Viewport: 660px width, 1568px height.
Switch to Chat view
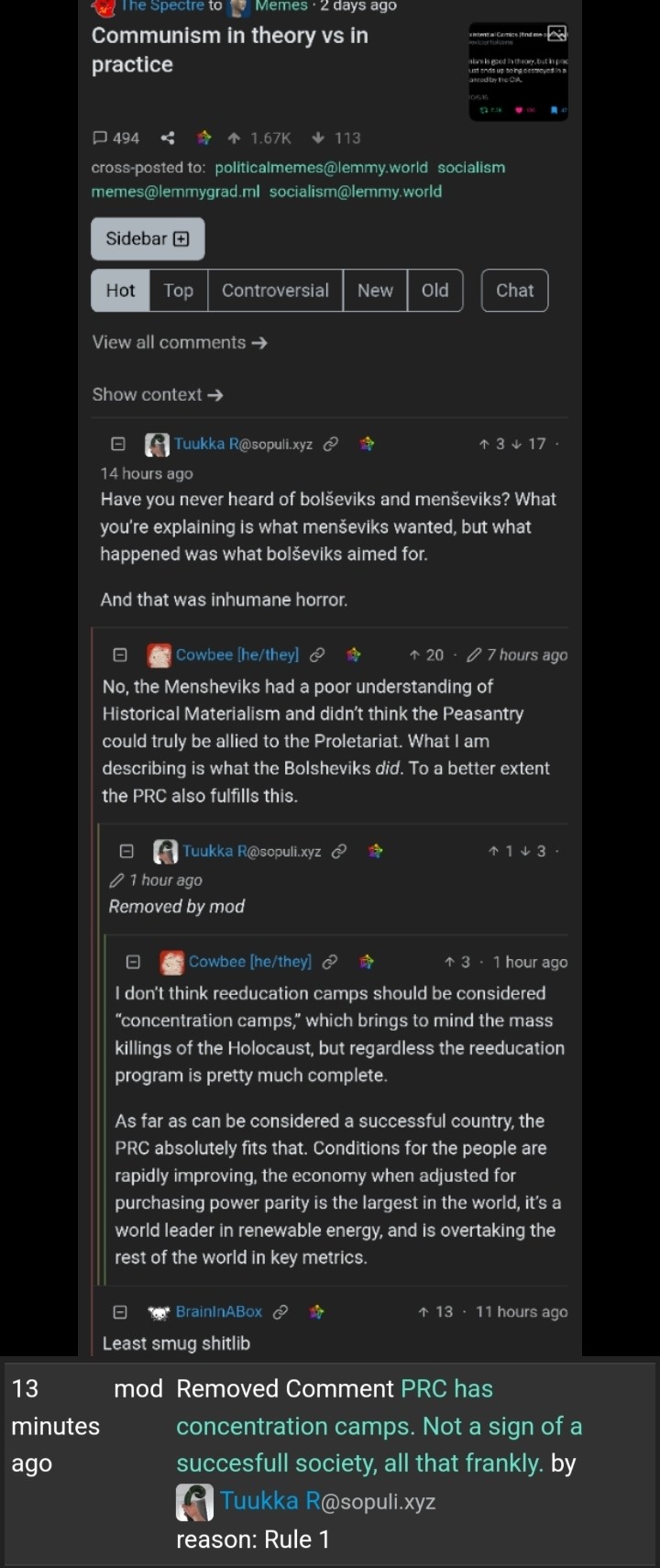click(514, 291)
